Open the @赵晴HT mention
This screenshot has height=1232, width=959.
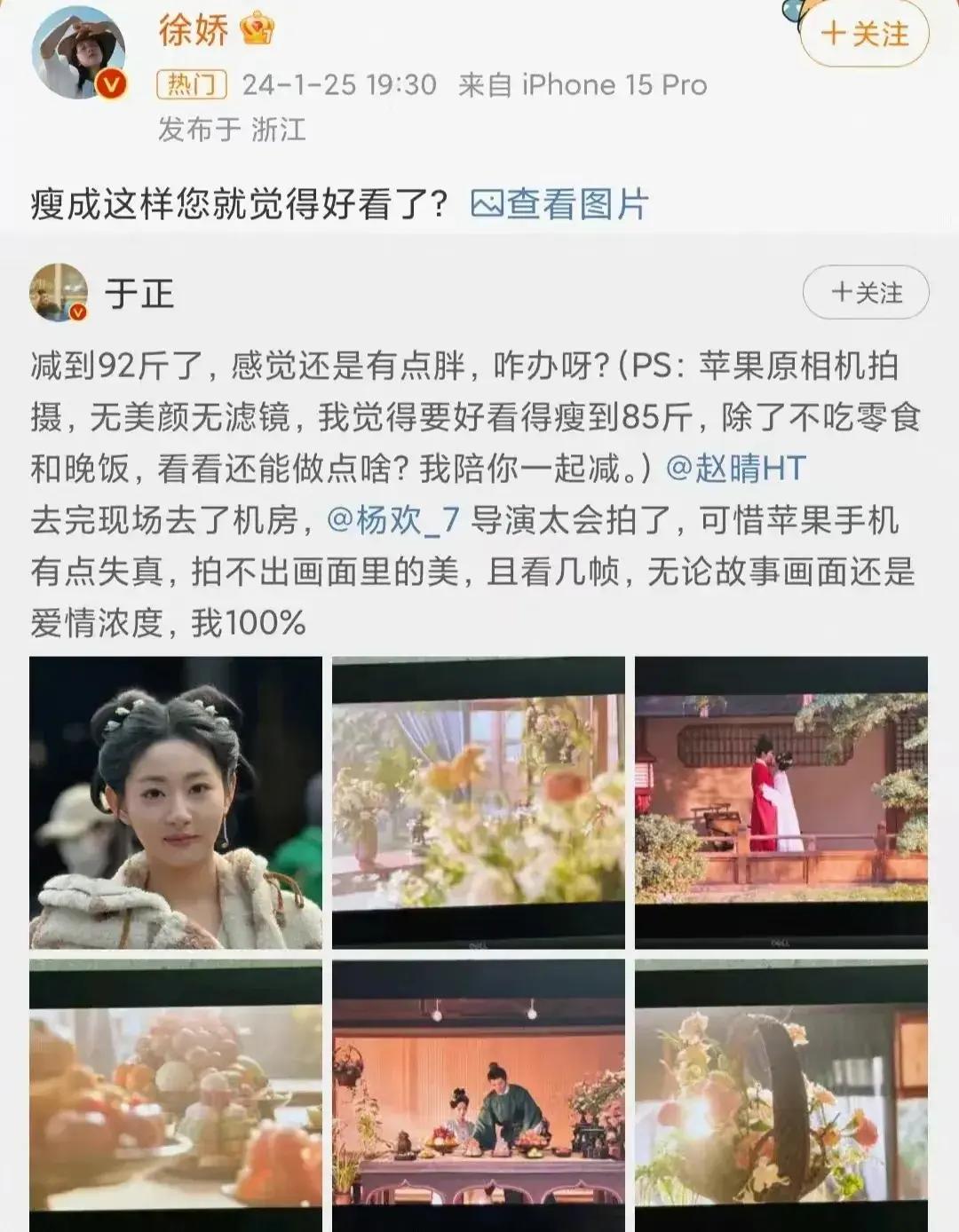(736, 468)
